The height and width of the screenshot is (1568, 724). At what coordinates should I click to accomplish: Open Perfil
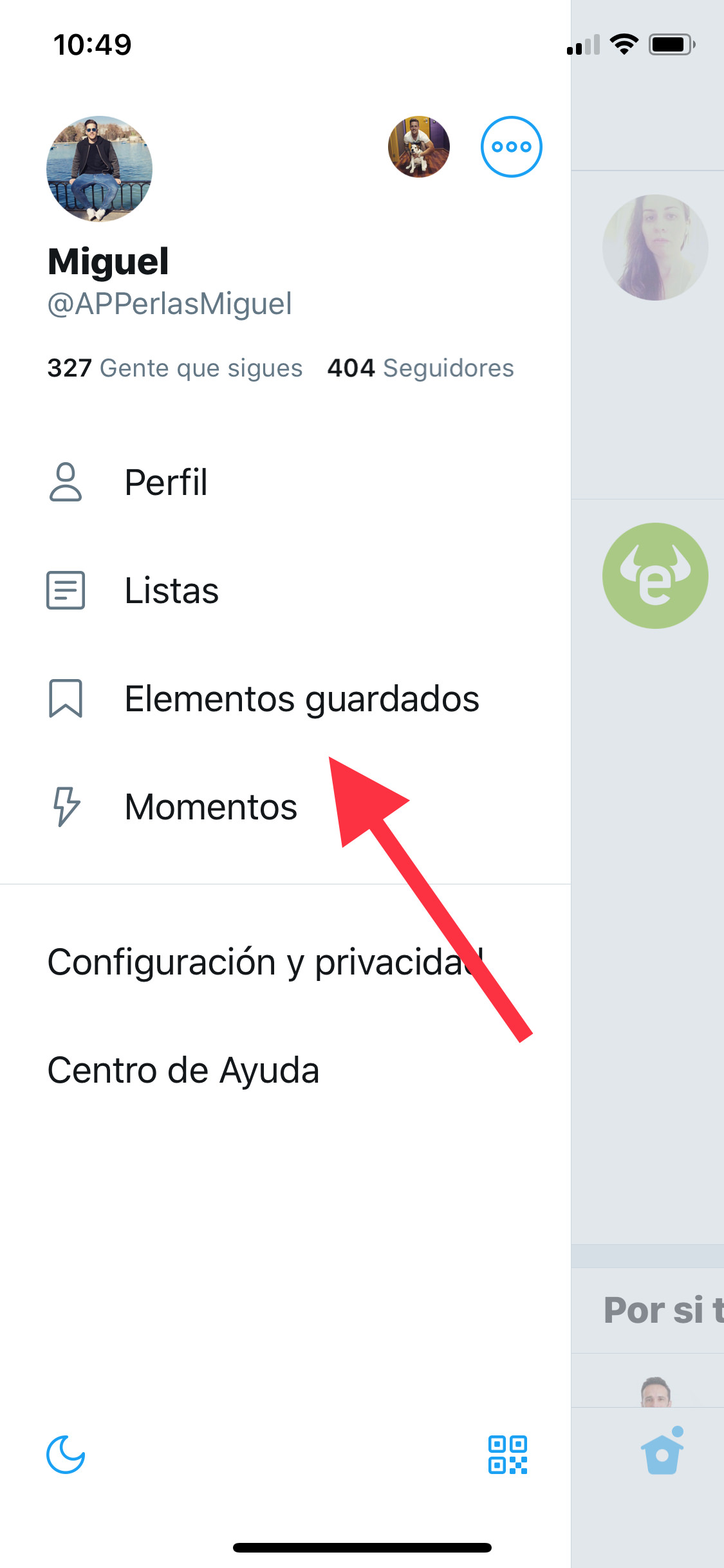coord(165,482)
